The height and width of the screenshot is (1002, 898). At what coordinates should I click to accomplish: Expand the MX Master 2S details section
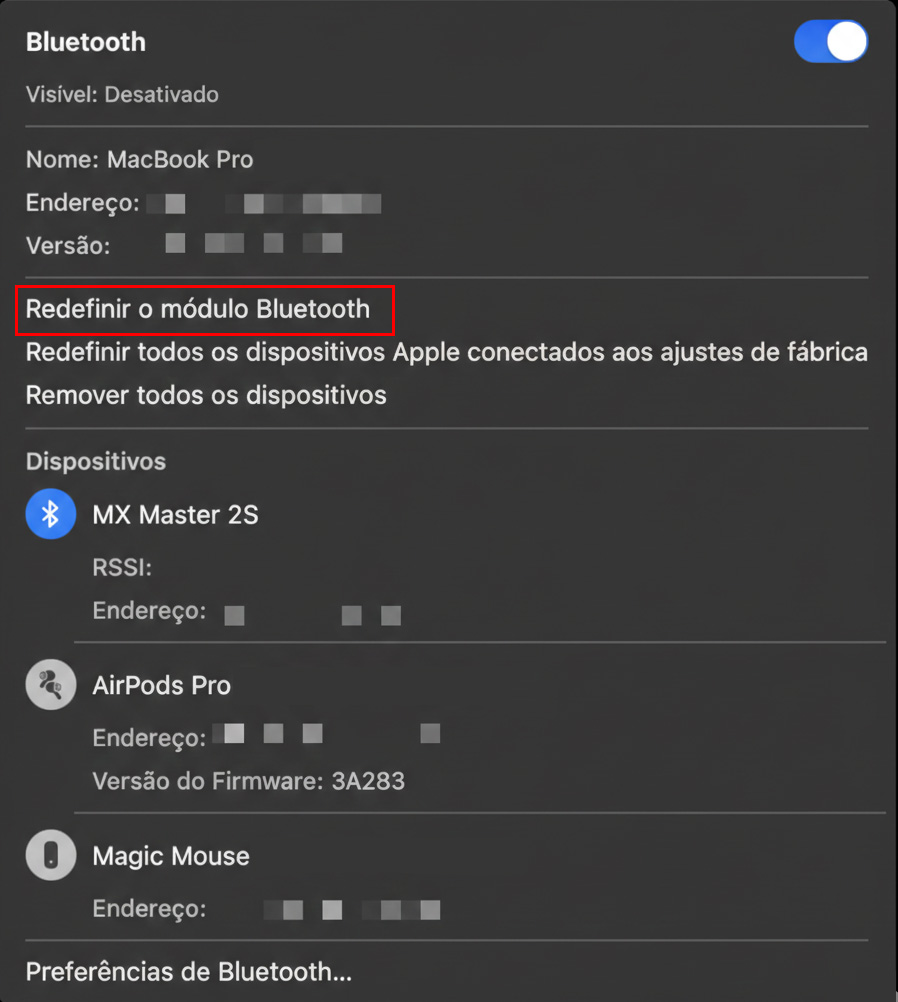[175, 514]
